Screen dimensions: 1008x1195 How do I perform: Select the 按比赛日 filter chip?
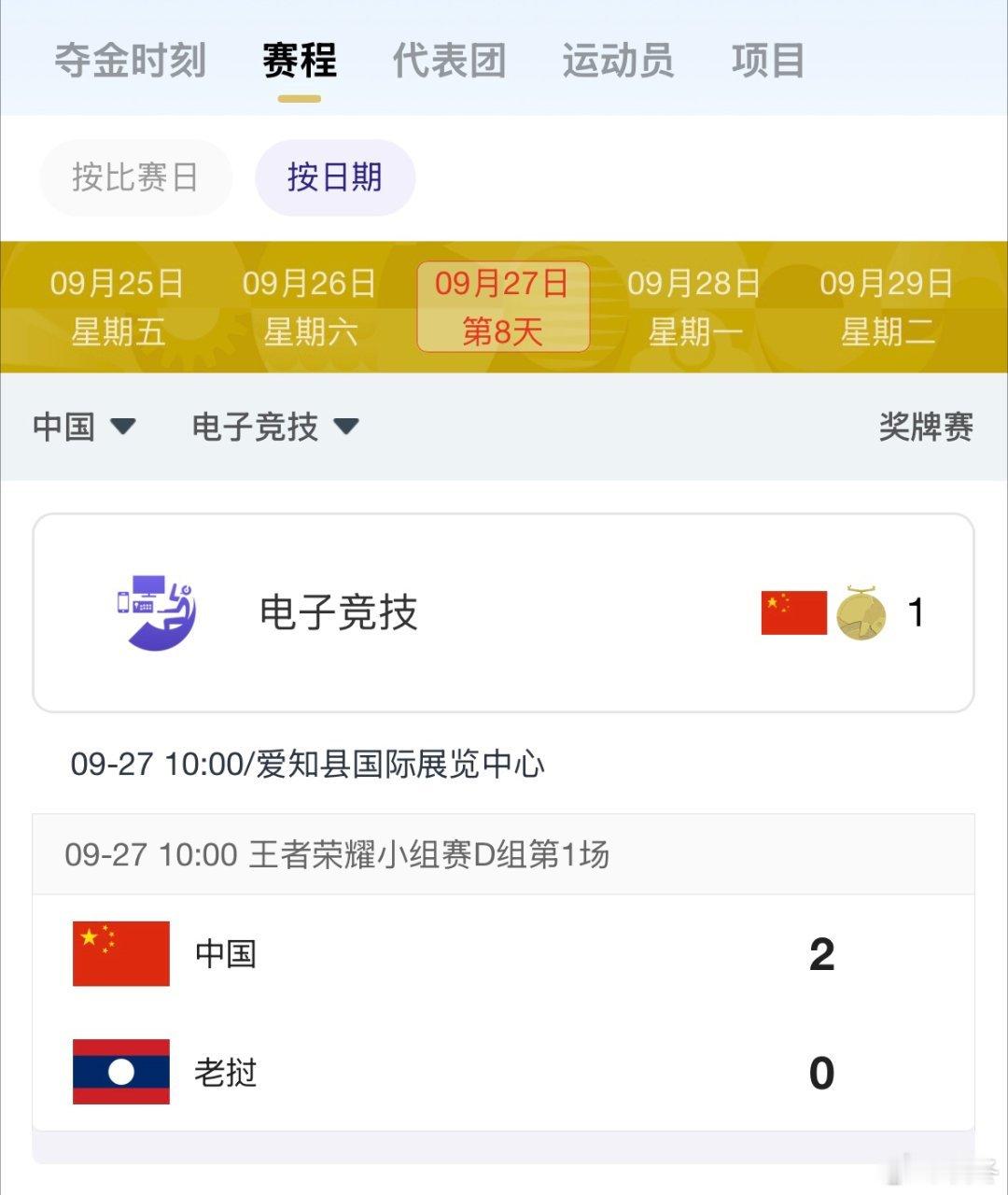135,177
